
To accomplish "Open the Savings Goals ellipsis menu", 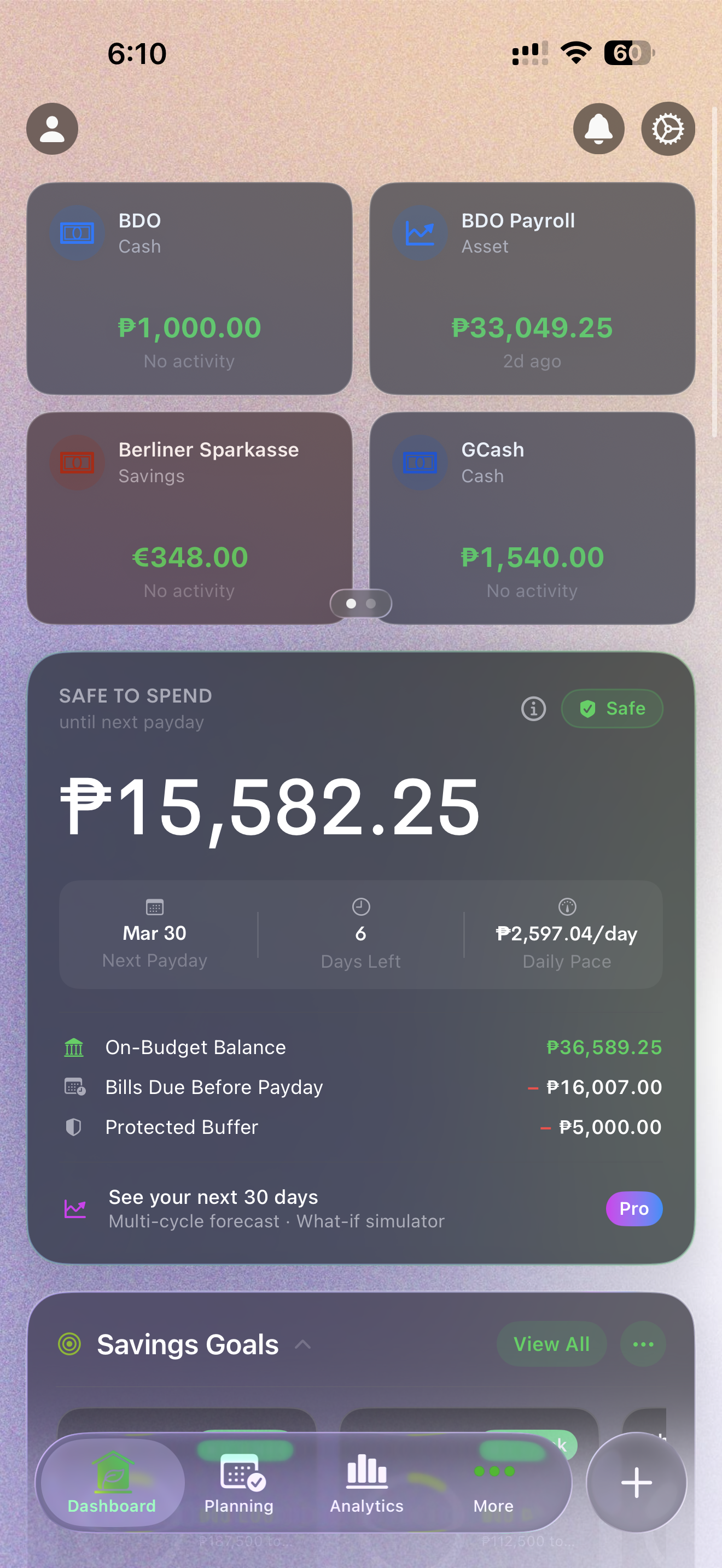I will pyautogui.click(x=643, y=1344).
